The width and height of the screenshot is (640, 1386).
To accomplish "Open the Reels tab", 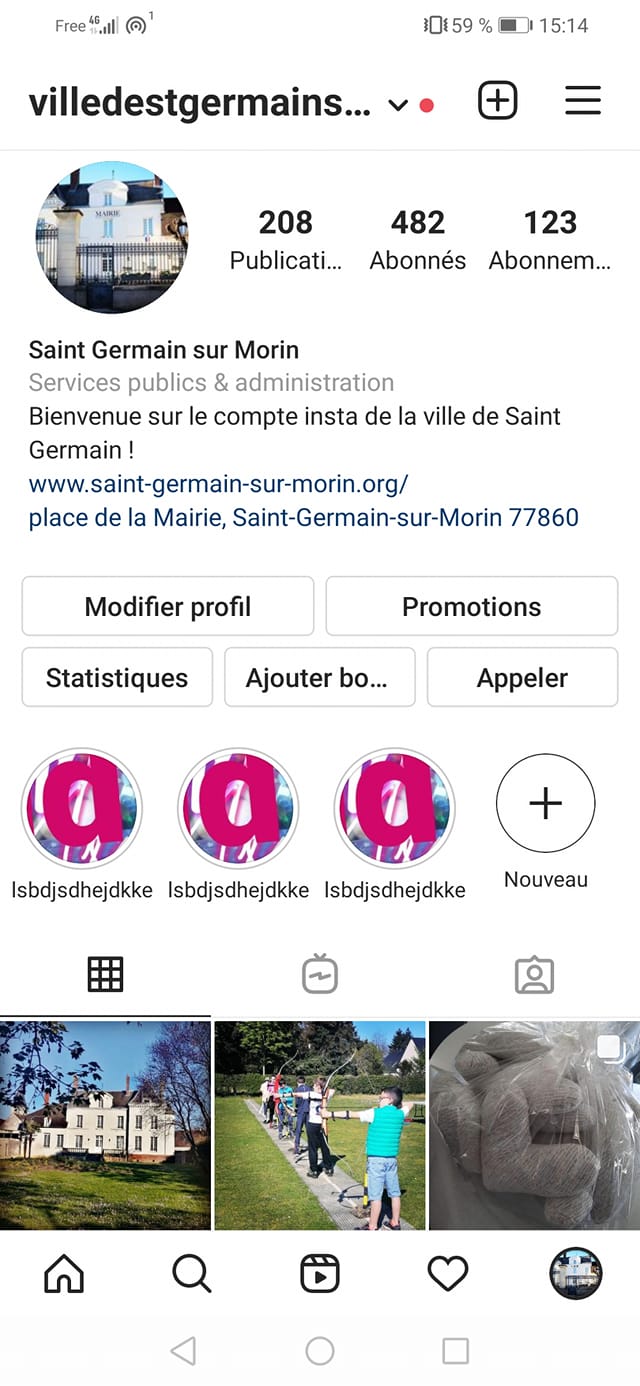I will [x=320, y=1273].
